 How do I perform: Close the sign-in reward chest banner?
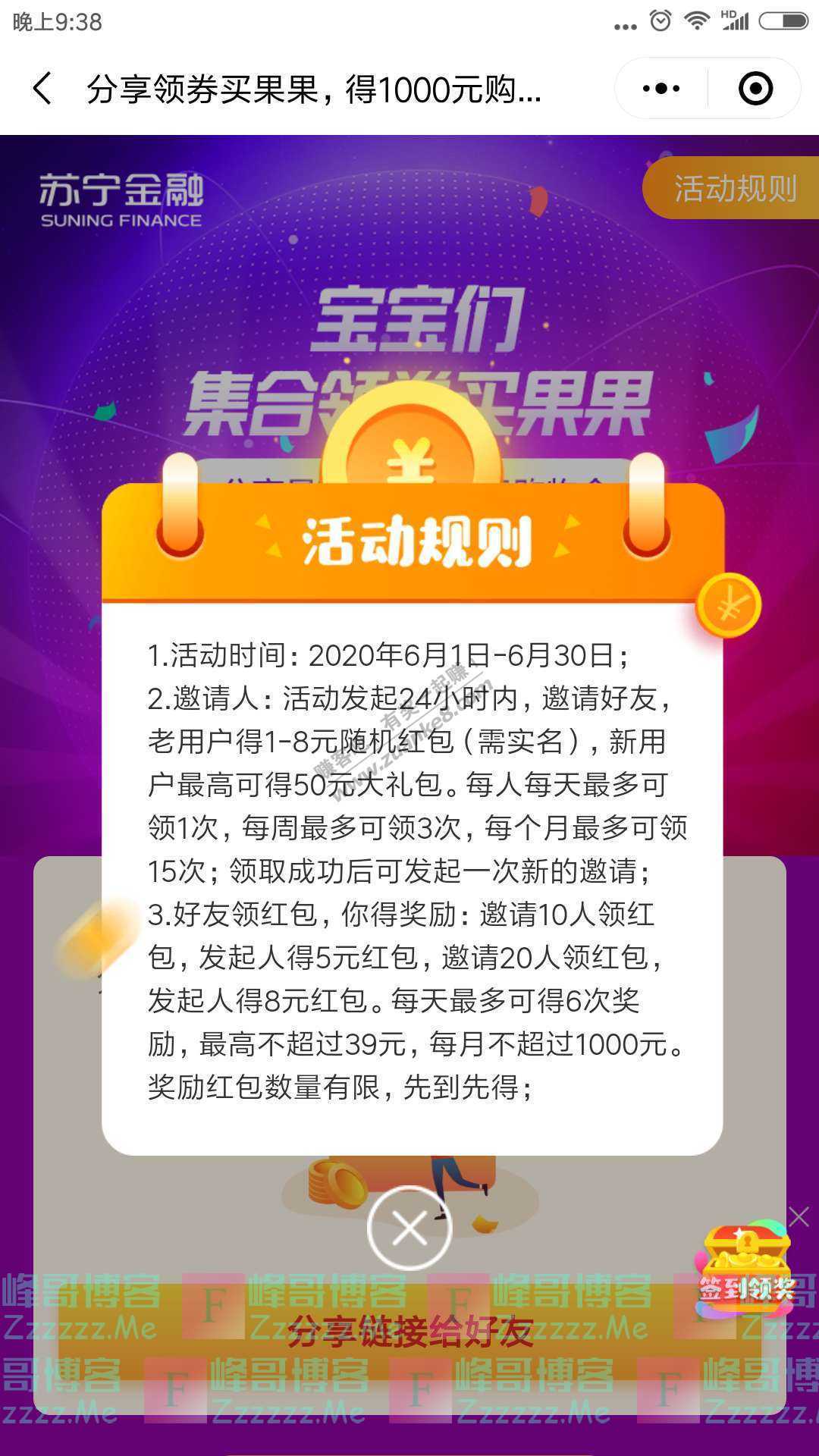[800, 1216]
